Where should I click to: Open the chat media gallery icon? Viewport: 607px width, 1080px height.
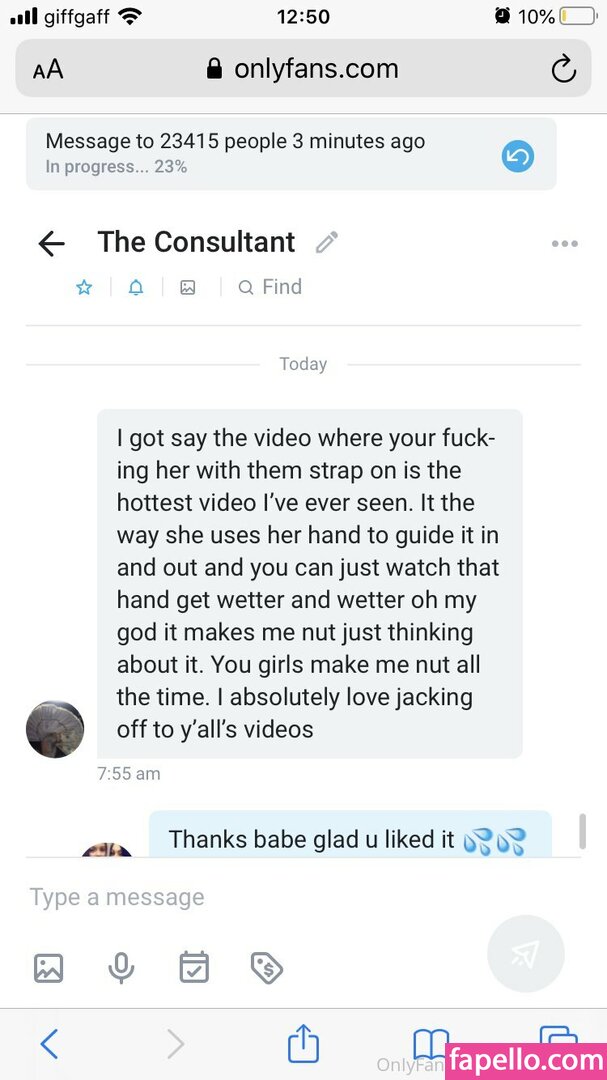click(x=187, y=287)
